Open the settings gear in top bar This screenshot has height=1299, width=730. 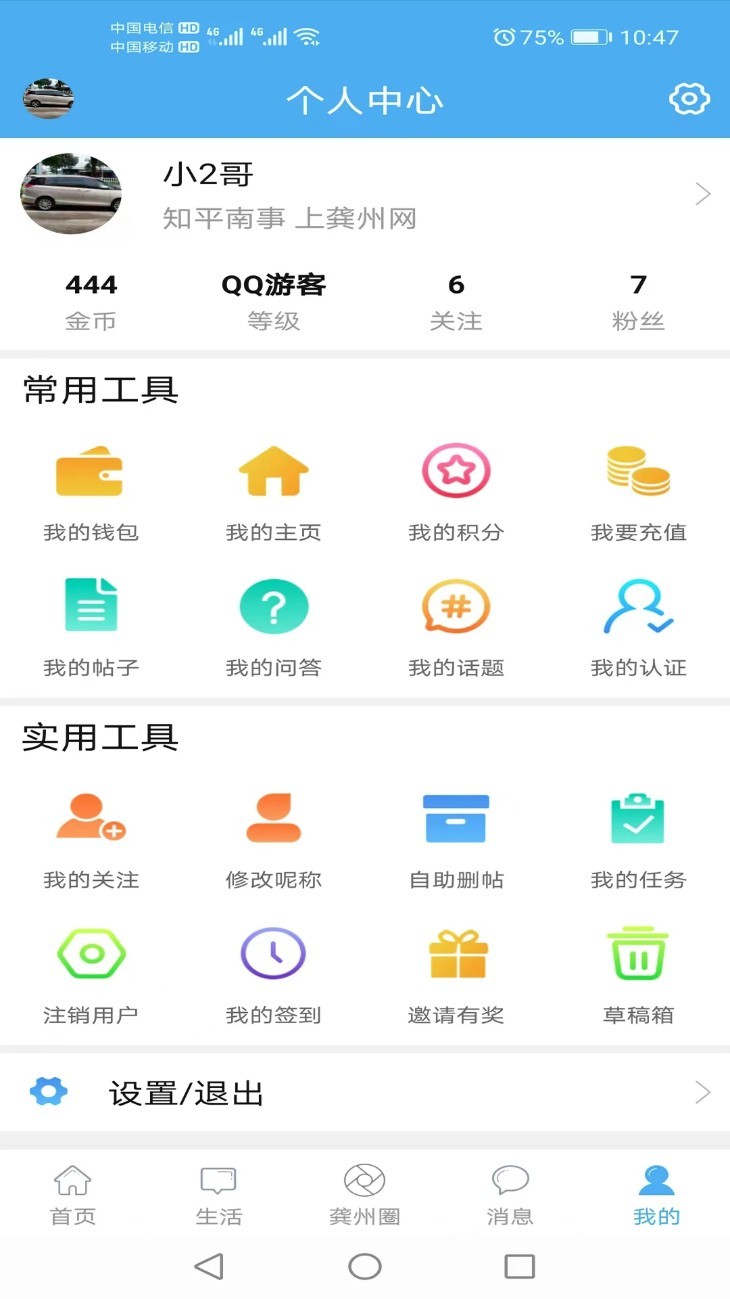(x=687, y=100)
